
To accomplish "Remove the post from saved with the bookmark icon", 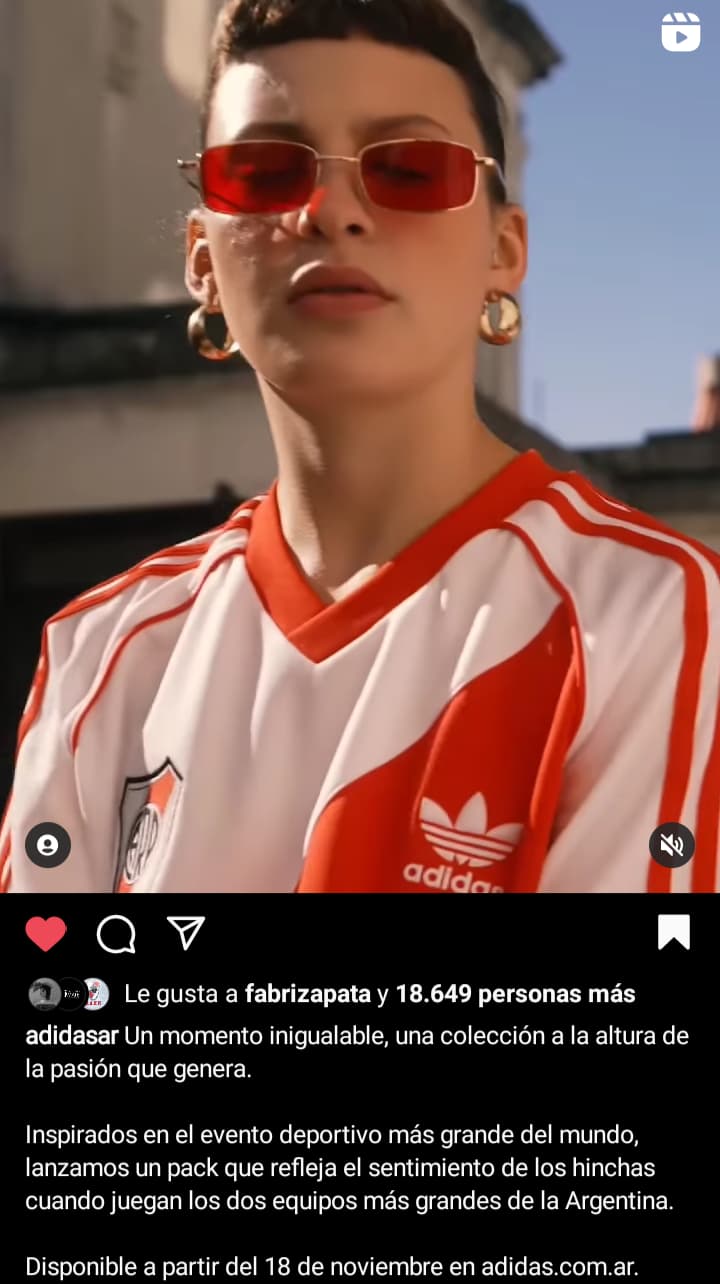I will tap(674, 932).
